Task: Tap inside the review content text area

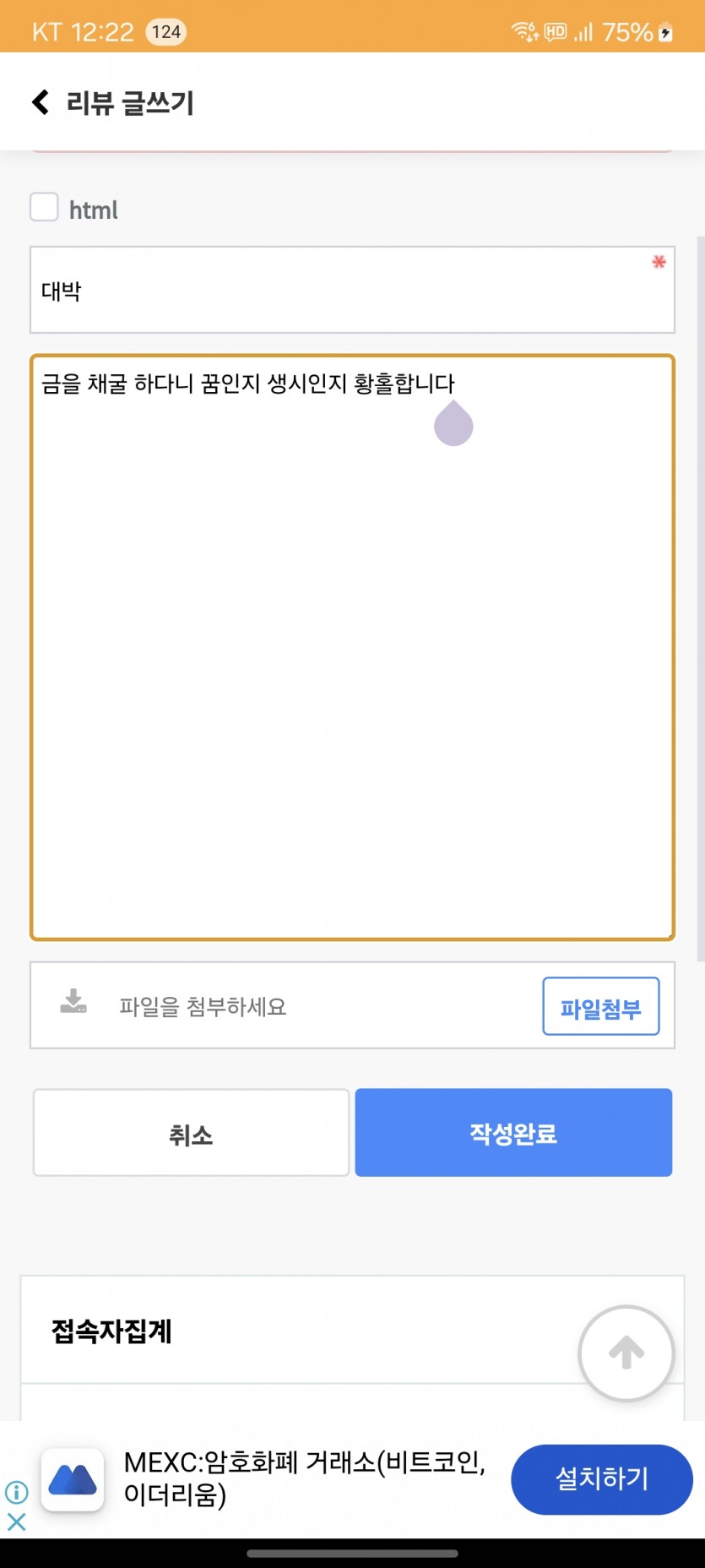Action: point(352,647)
